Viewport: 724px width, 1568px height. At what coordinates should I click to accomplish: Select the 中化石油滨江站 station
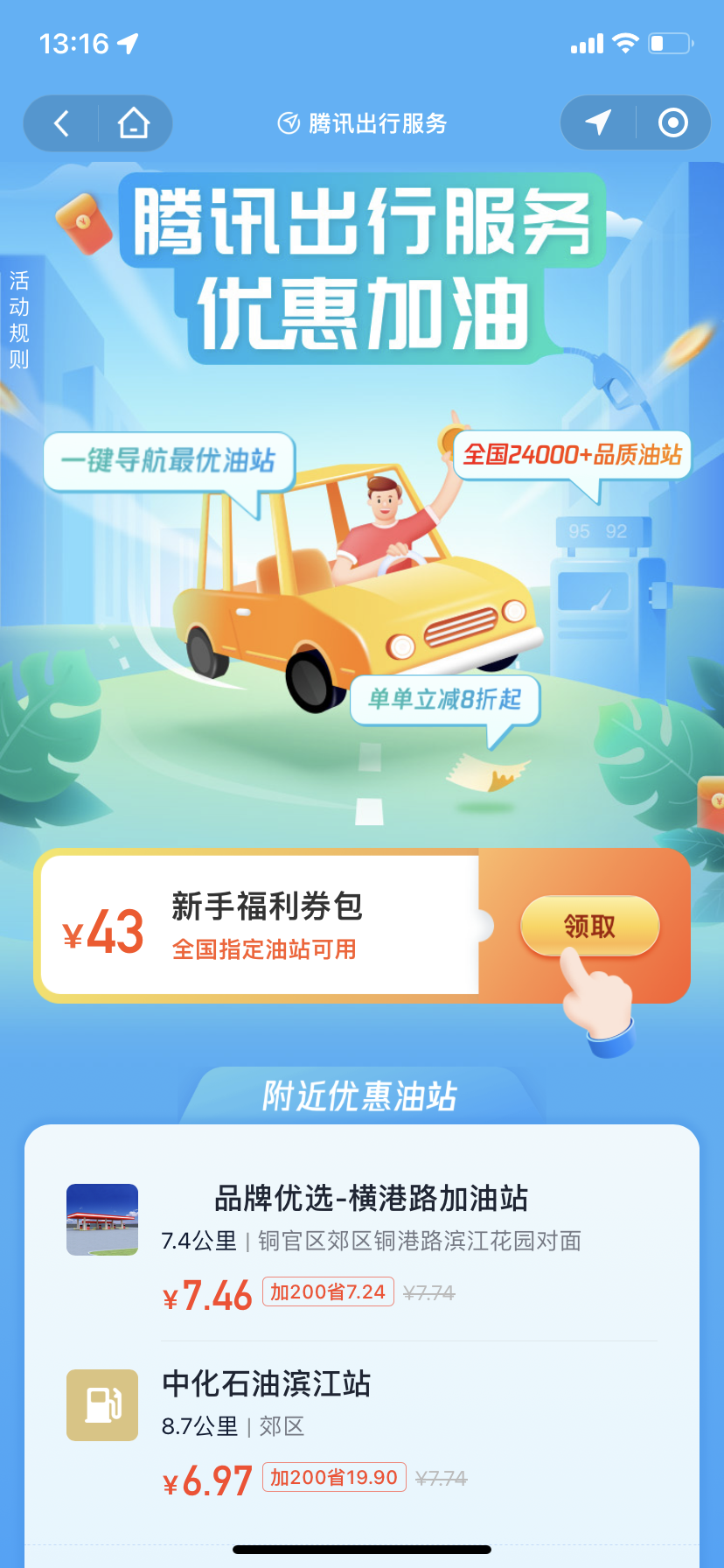click(x=267, y=1384)
